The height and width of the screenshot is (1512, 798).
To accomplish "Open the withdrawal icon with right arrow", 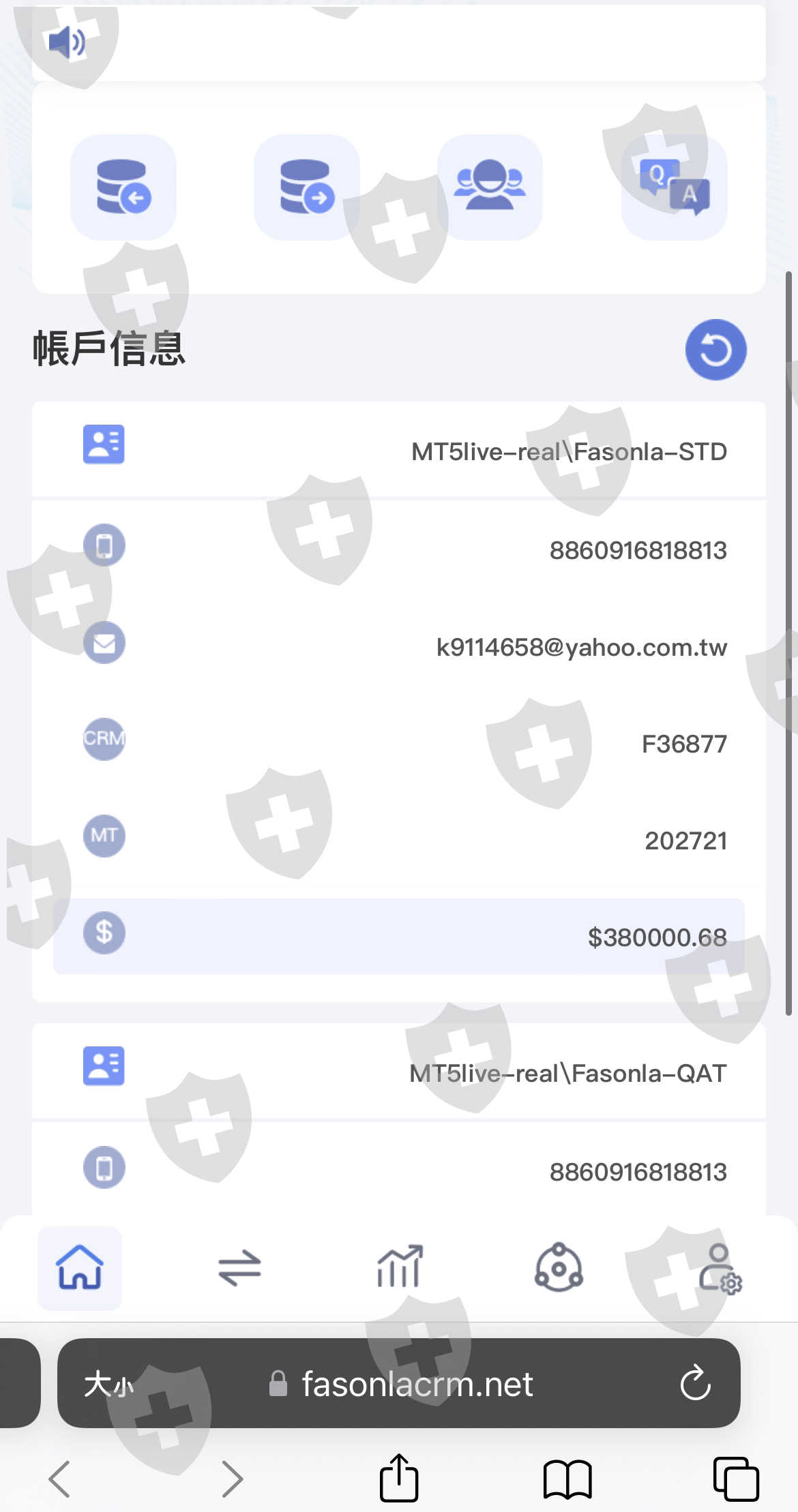I will tap(307, 187).
